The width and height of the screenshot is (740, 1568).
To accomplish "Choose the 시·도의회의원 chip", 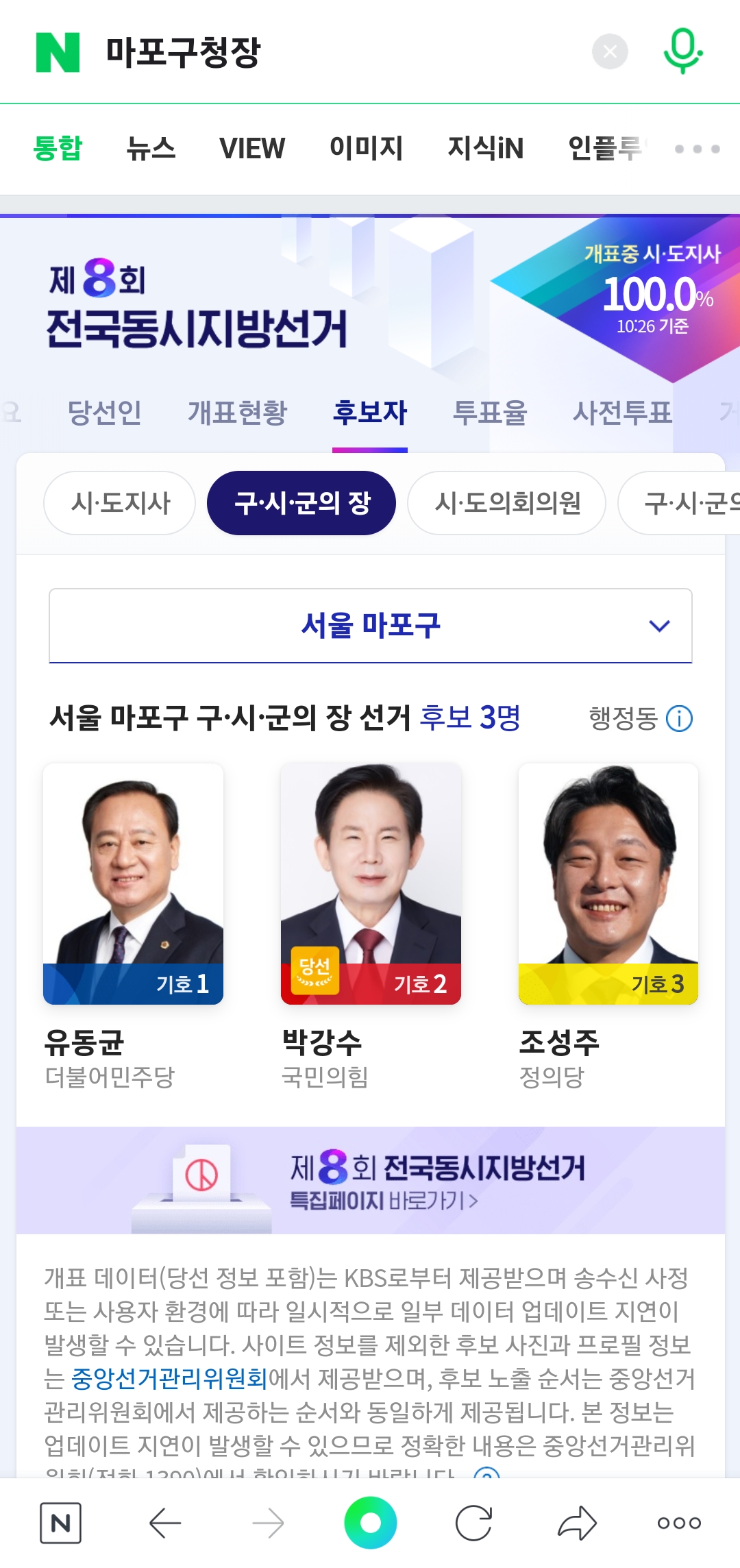I will pos(507,503).
